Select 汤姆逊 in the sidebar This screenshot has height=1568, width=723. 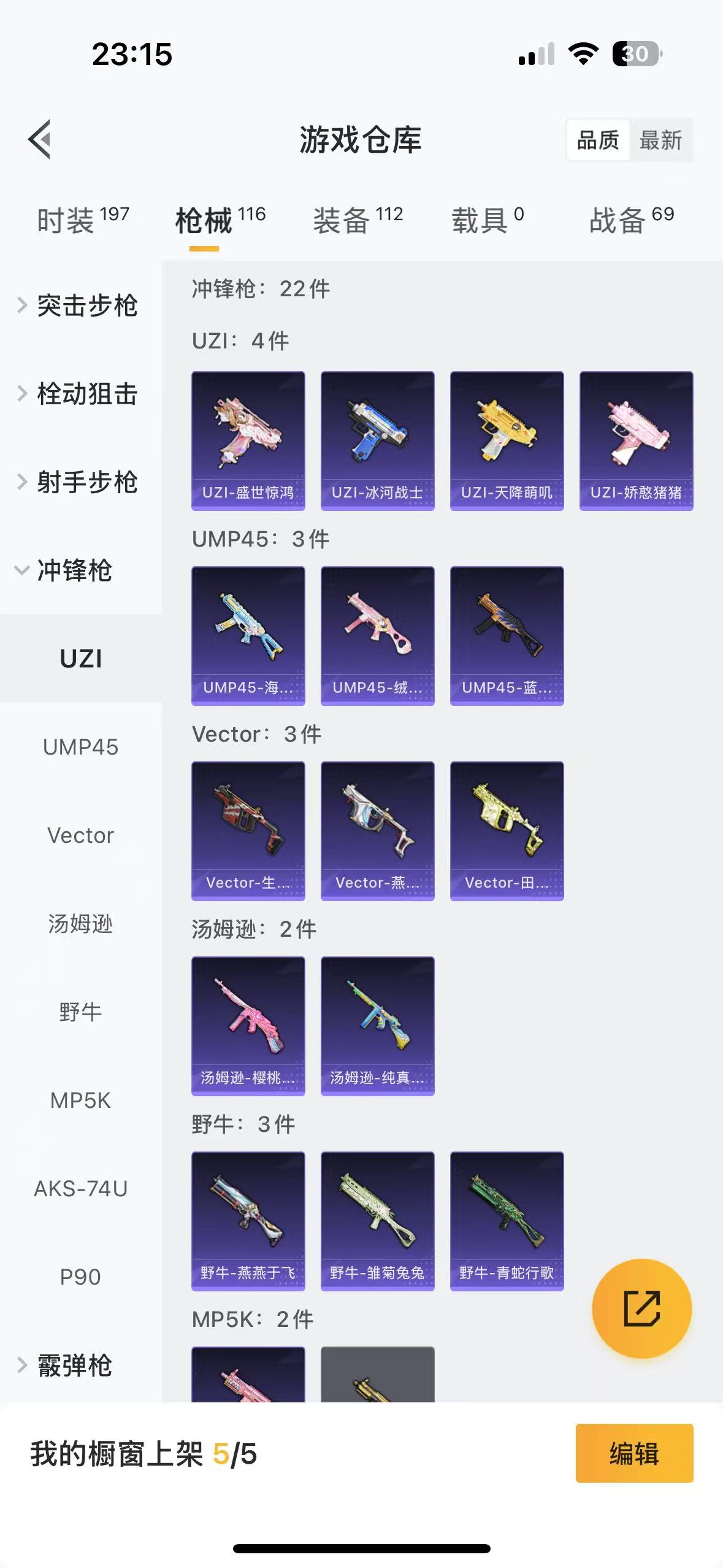click(x=80, y=924)
